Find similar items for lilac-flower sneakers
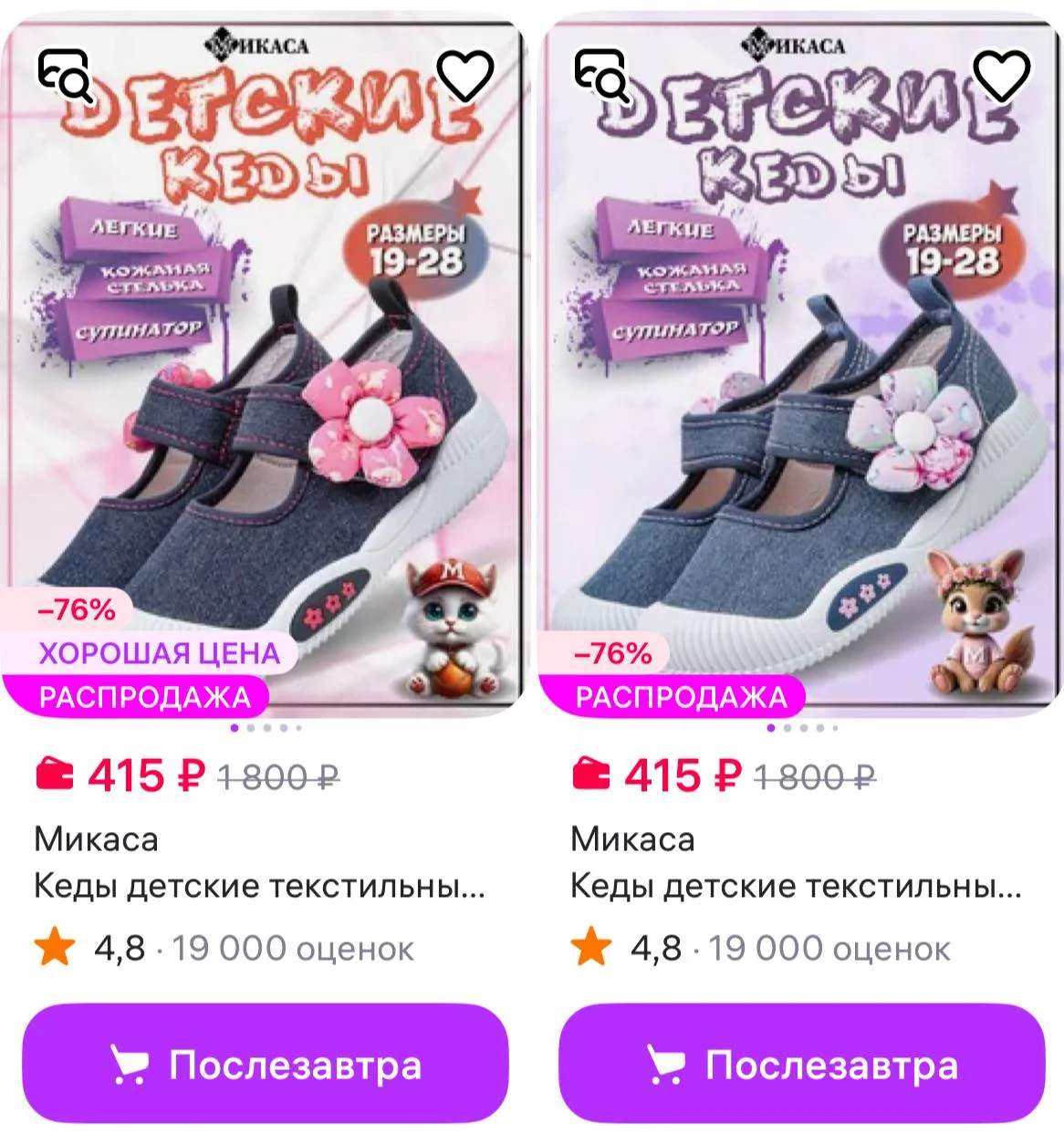Screen dimensions: 1064x1134 point(601,75)
